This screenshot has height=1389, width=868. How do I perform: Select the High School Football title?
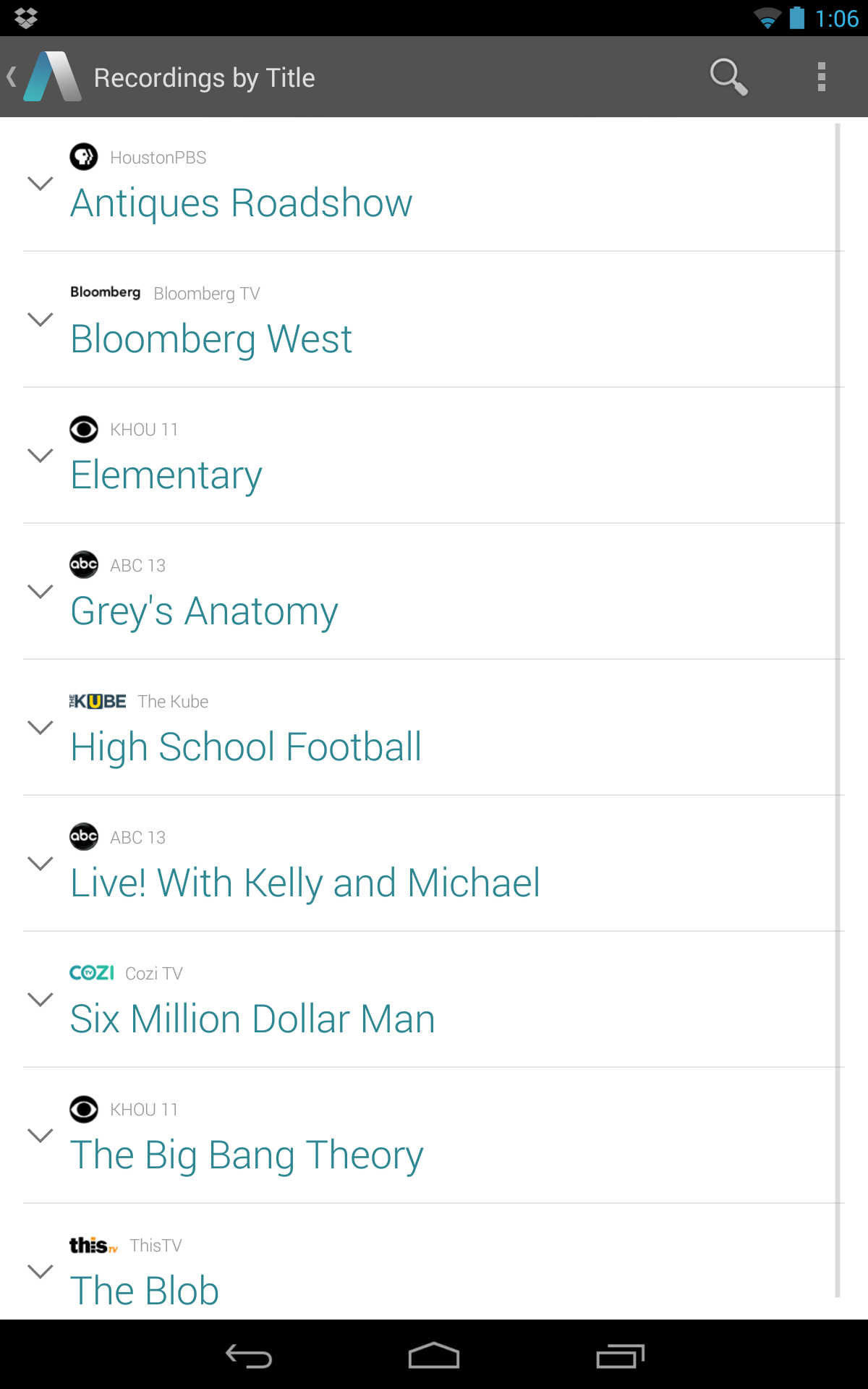[x=246, y=746]
